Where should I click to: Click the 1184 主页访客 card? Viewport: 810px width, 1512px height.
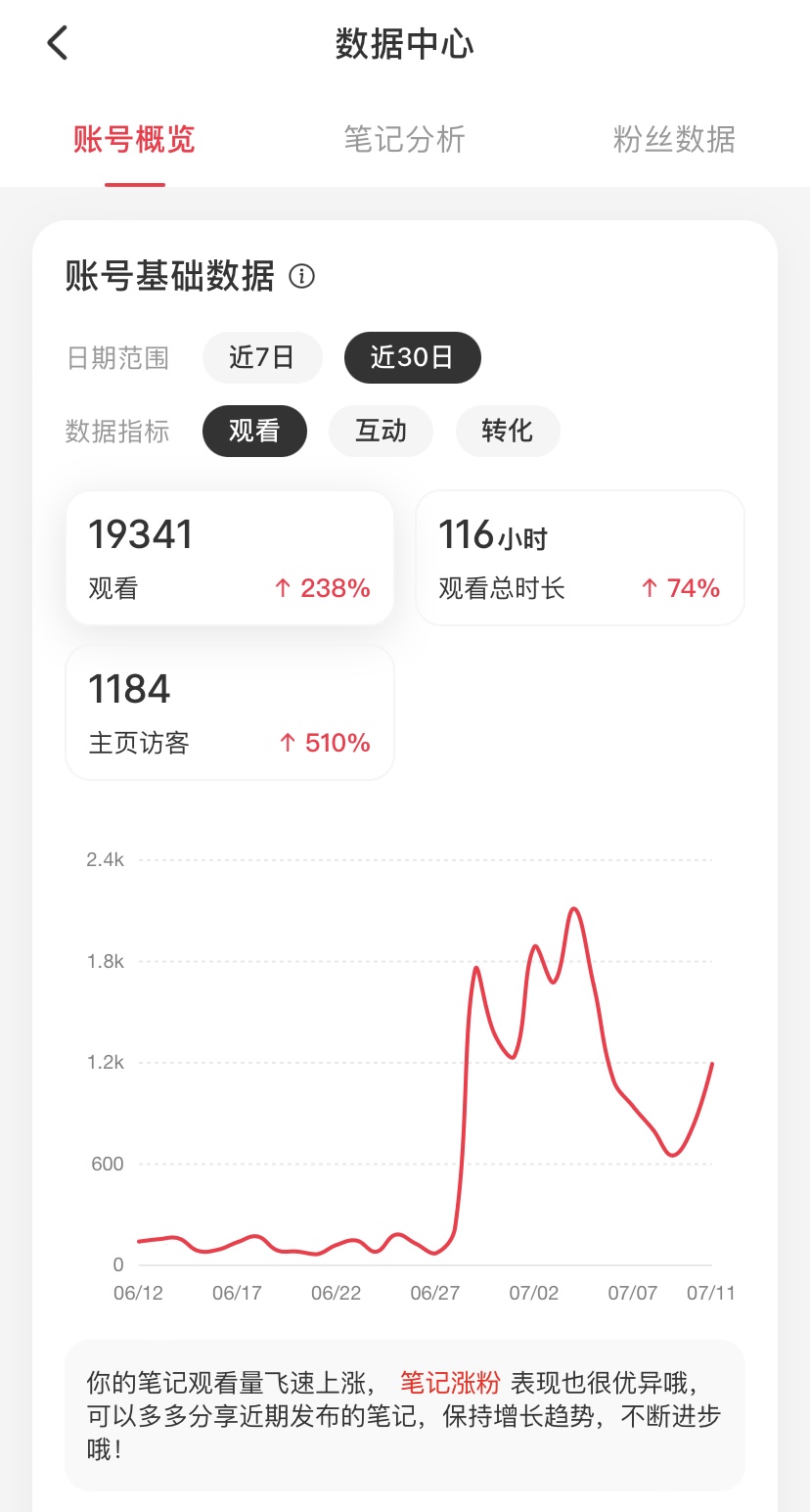[229, 712]
